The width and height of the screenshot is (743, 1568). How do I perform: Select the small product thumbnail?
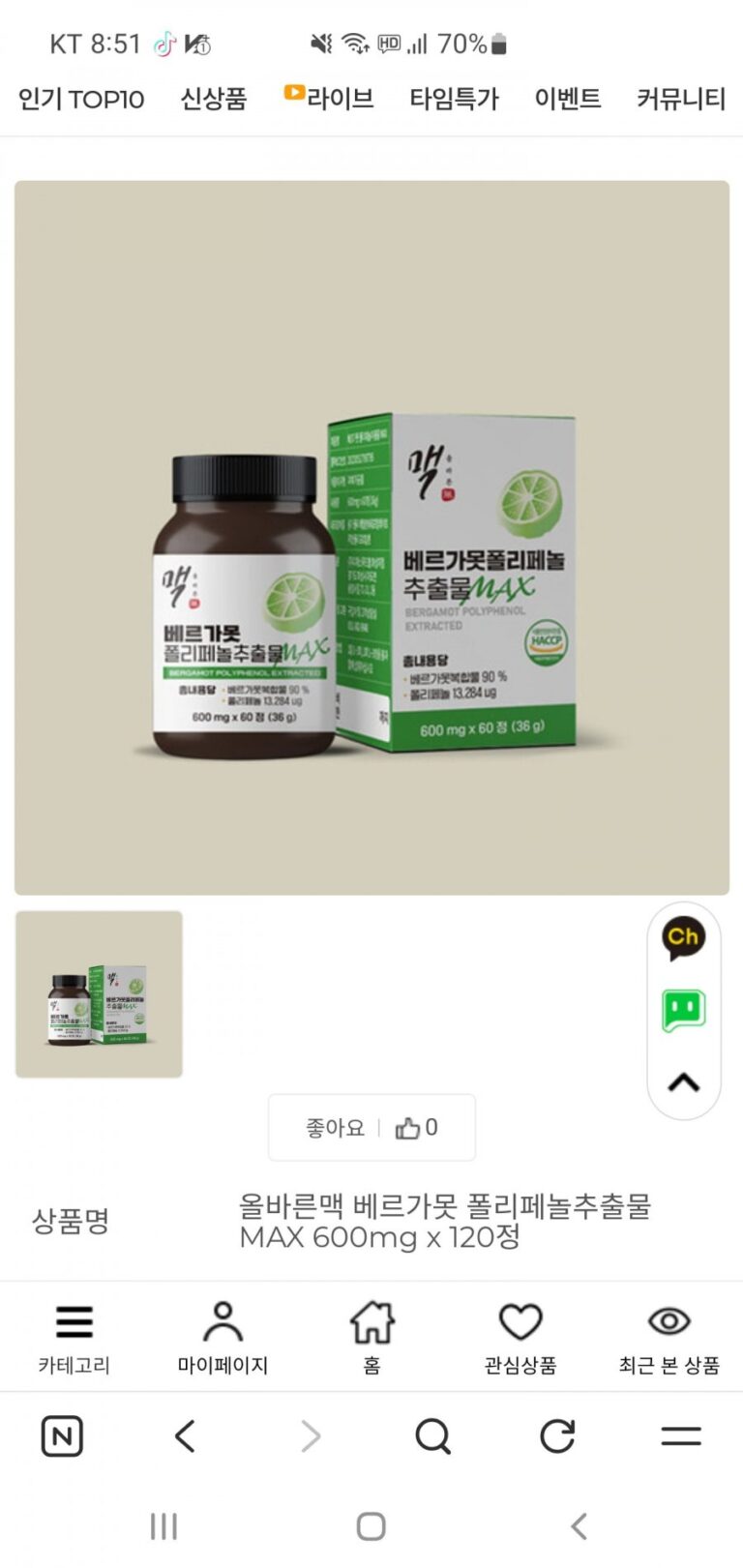(x=99, y=994)
